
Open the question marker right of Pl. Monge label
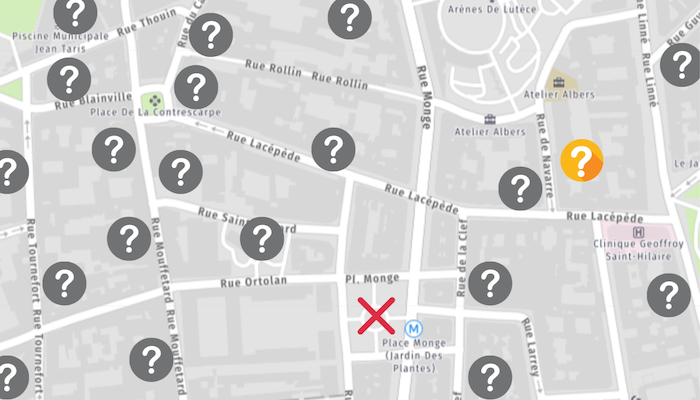click(x=490, y=283)
